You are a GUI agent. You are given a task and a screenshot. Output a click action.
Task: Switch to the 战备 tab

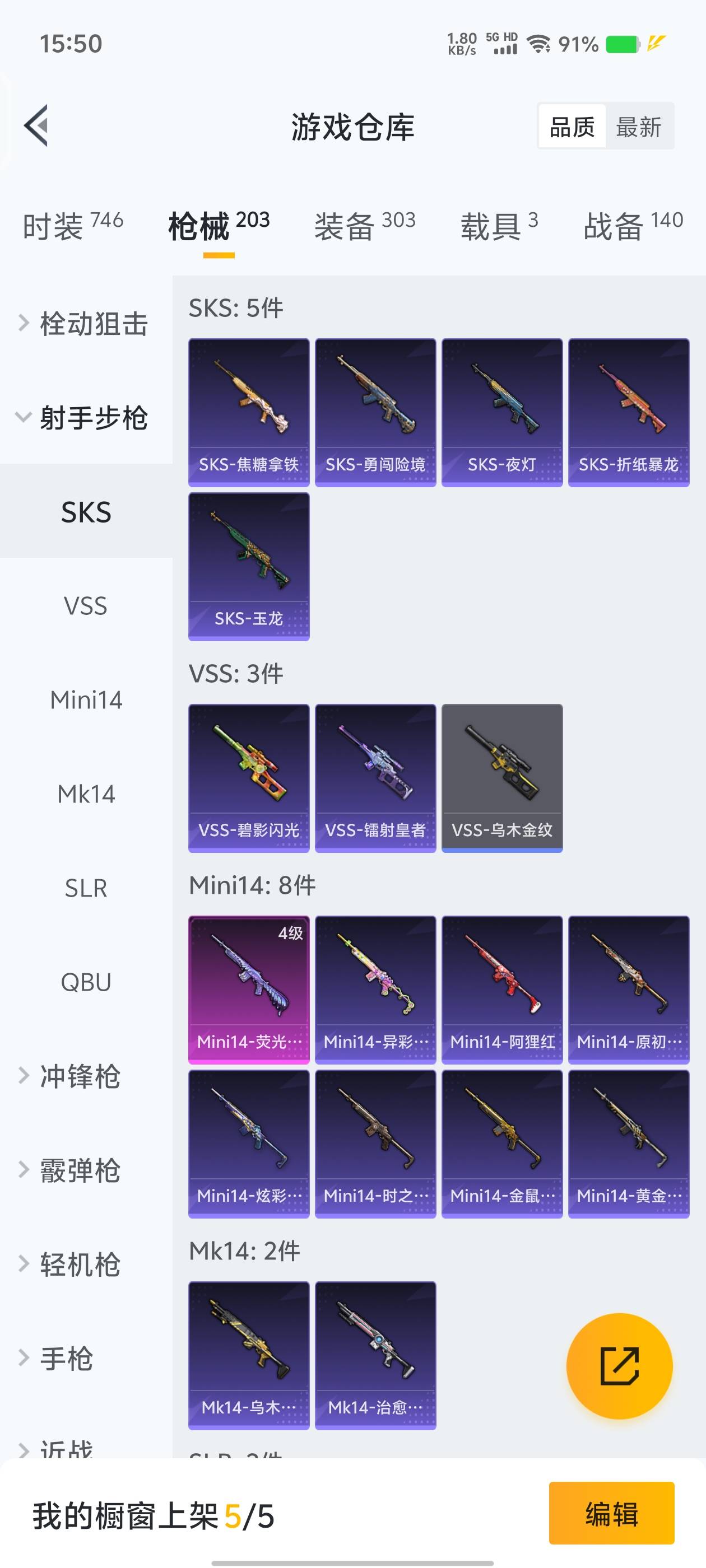633,226
